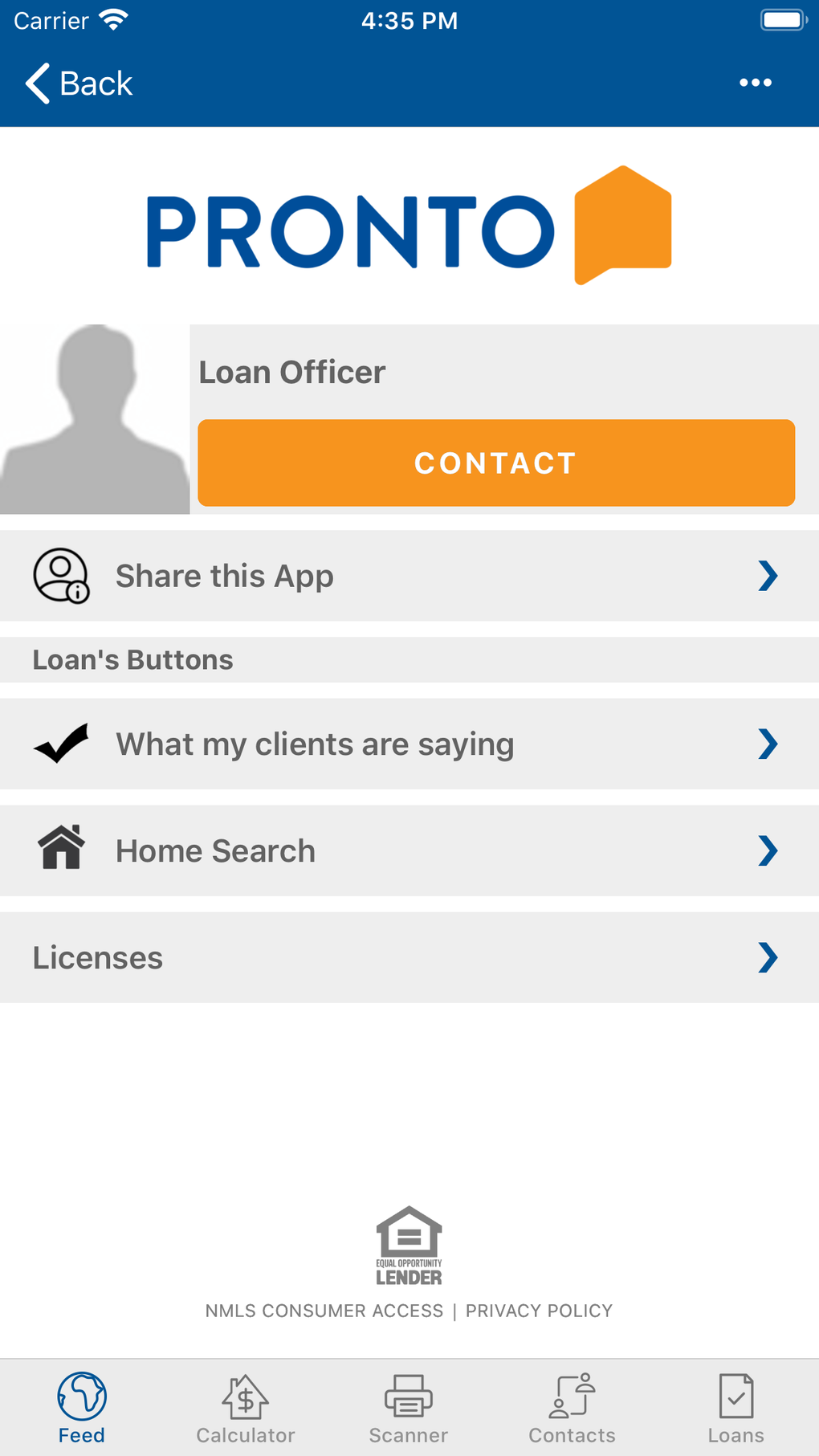The image size is (819, 1456).
Task: Open What my clients are saying via chevron
Action: click(769, 744)
